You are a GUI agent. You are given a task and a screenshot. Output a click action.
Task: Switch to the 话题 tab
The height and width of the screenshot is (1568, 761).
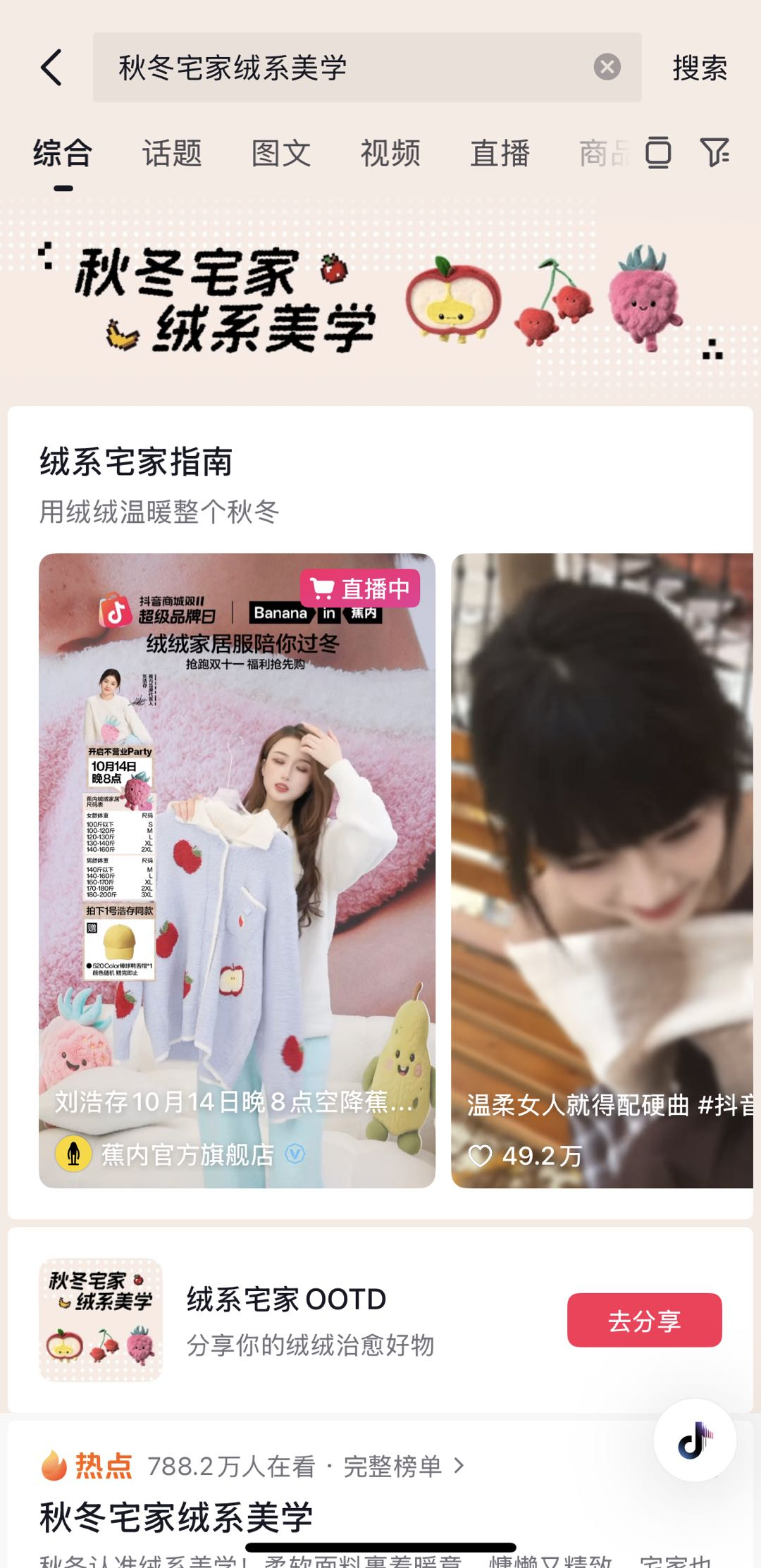coord(172,153)
